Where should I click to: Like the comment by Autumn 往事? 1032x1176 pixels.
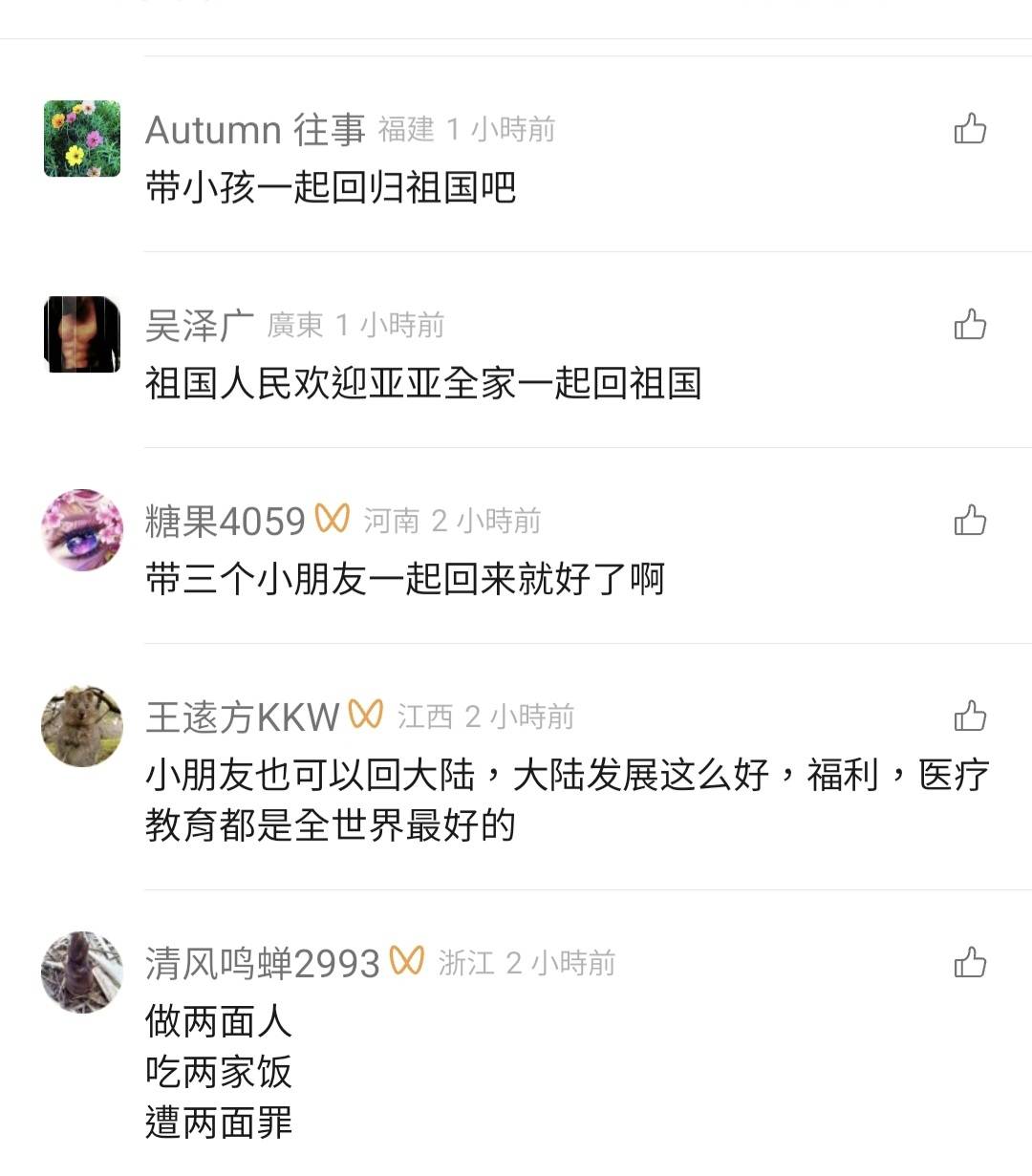pos(970,129)
